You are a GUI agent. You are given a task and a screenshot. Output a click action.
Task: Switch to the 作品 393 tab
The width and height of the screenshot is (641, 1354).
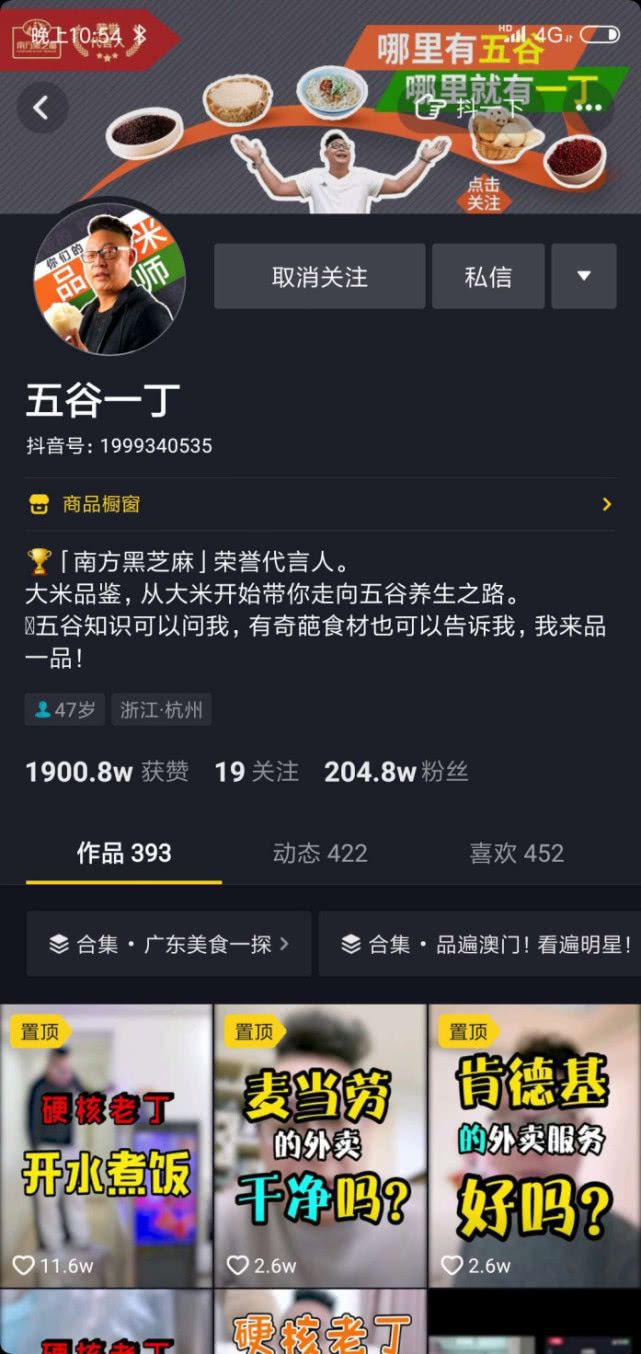coord(124,853)
